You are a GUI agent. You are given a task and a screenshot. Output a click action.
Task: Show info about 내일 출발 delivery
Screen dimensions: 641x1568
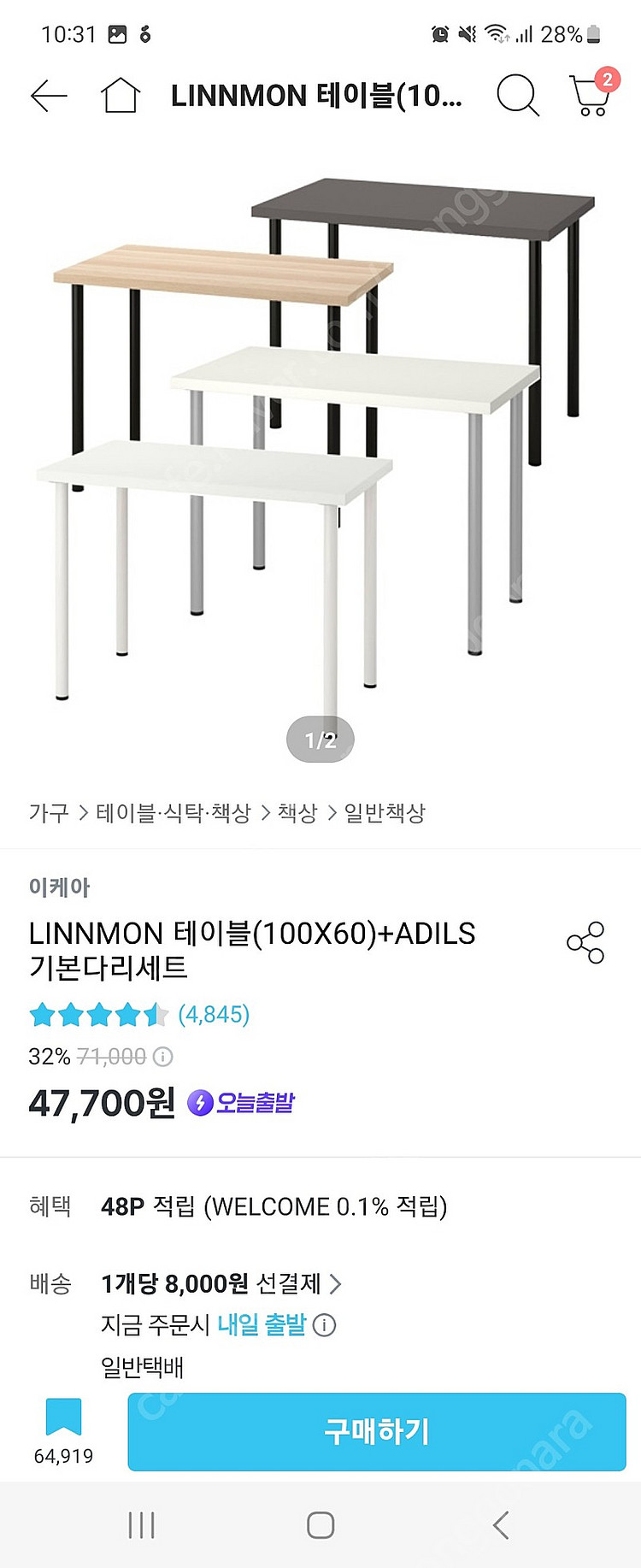[x=324, y=1325]
